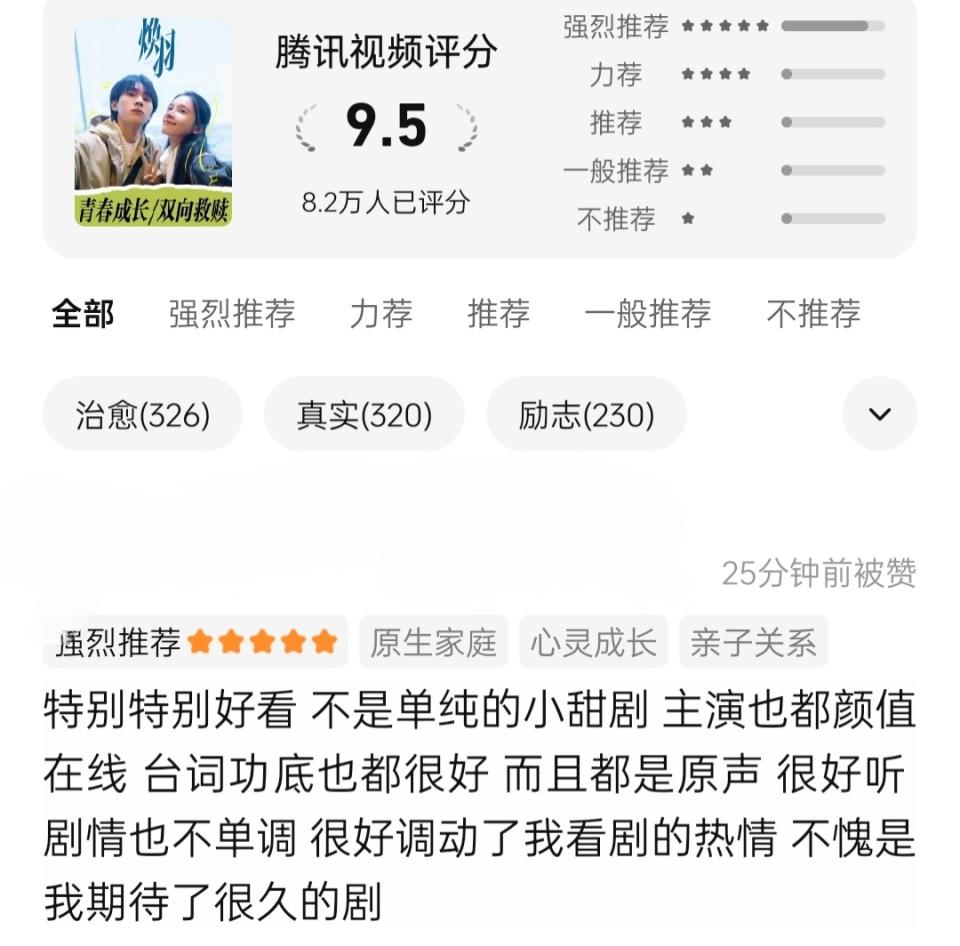Tap the 励志(230) tag chip
This screenshot has width=960, height=946.
click(x=586, y=414)
